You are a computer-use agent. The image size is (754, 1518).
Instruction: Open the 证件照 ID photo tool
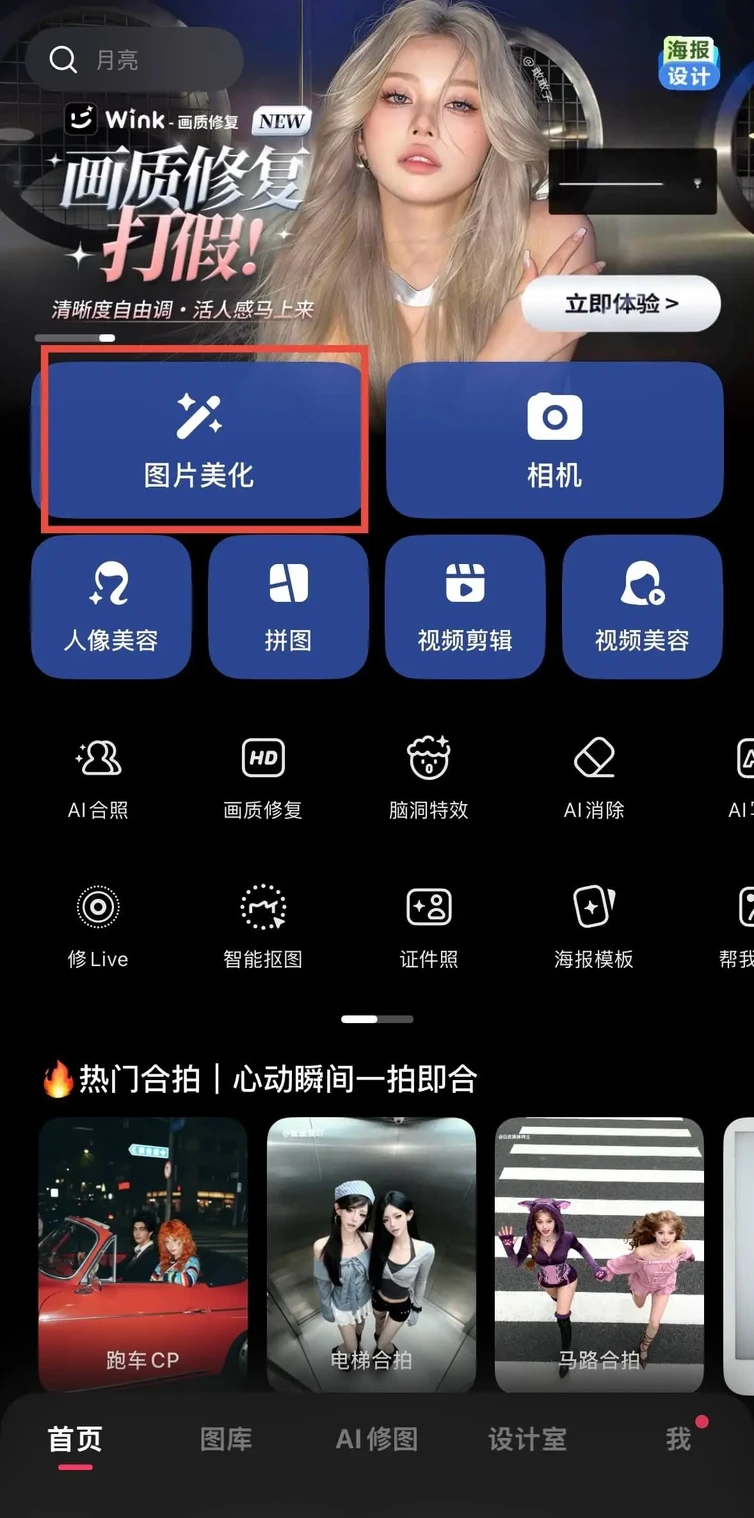(x=428, y=927)
